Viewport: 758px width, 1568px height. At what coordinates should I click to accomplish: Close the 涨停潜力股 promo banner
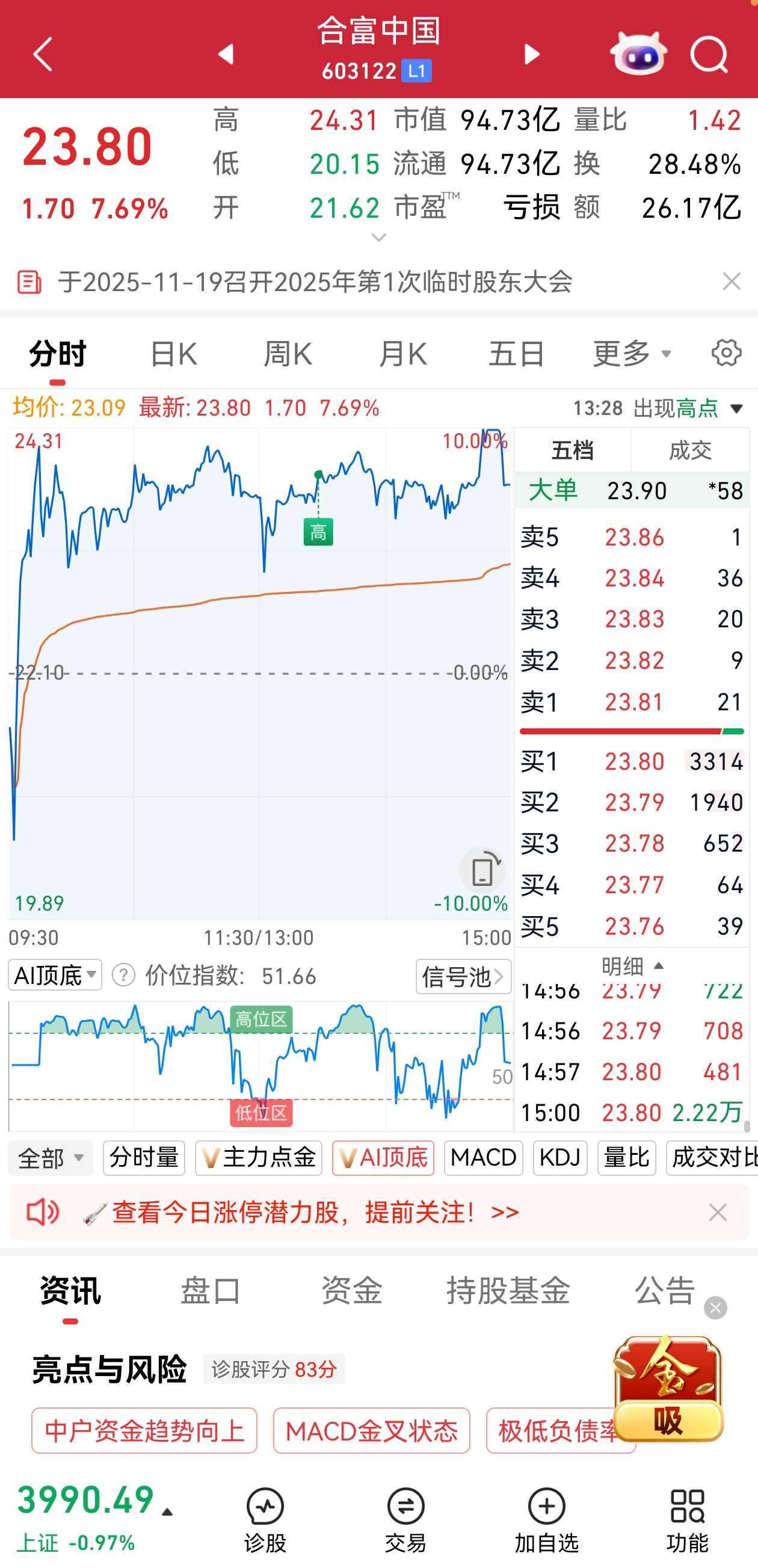click(718, 1212)
